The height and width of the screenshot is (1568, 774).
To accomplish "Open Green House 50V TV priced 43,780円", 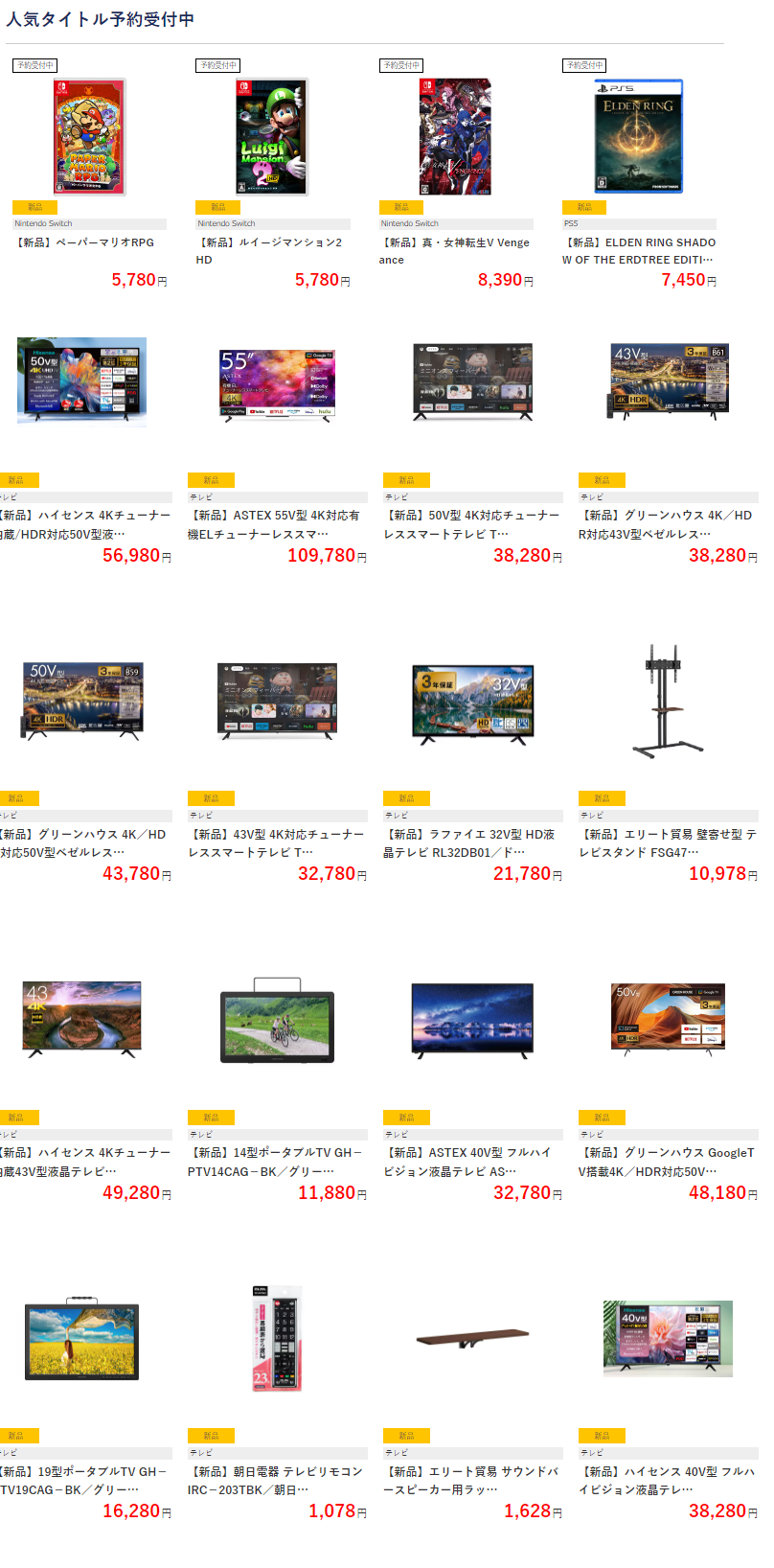I will click(82, 700).
